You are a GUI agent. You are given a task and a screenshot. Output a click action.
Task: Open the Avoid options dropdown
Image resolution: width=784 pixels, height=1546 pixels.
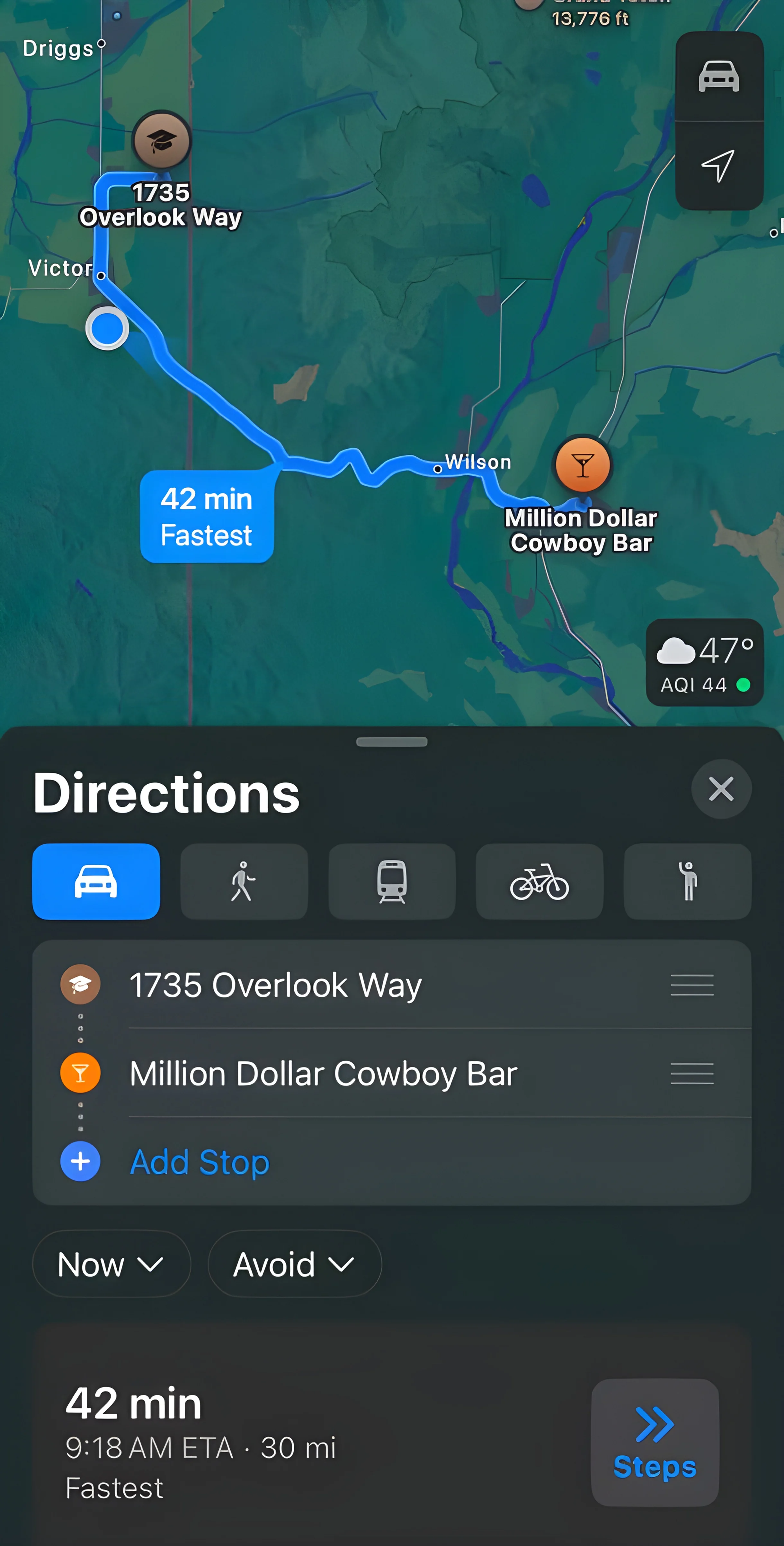[294, 1264]
